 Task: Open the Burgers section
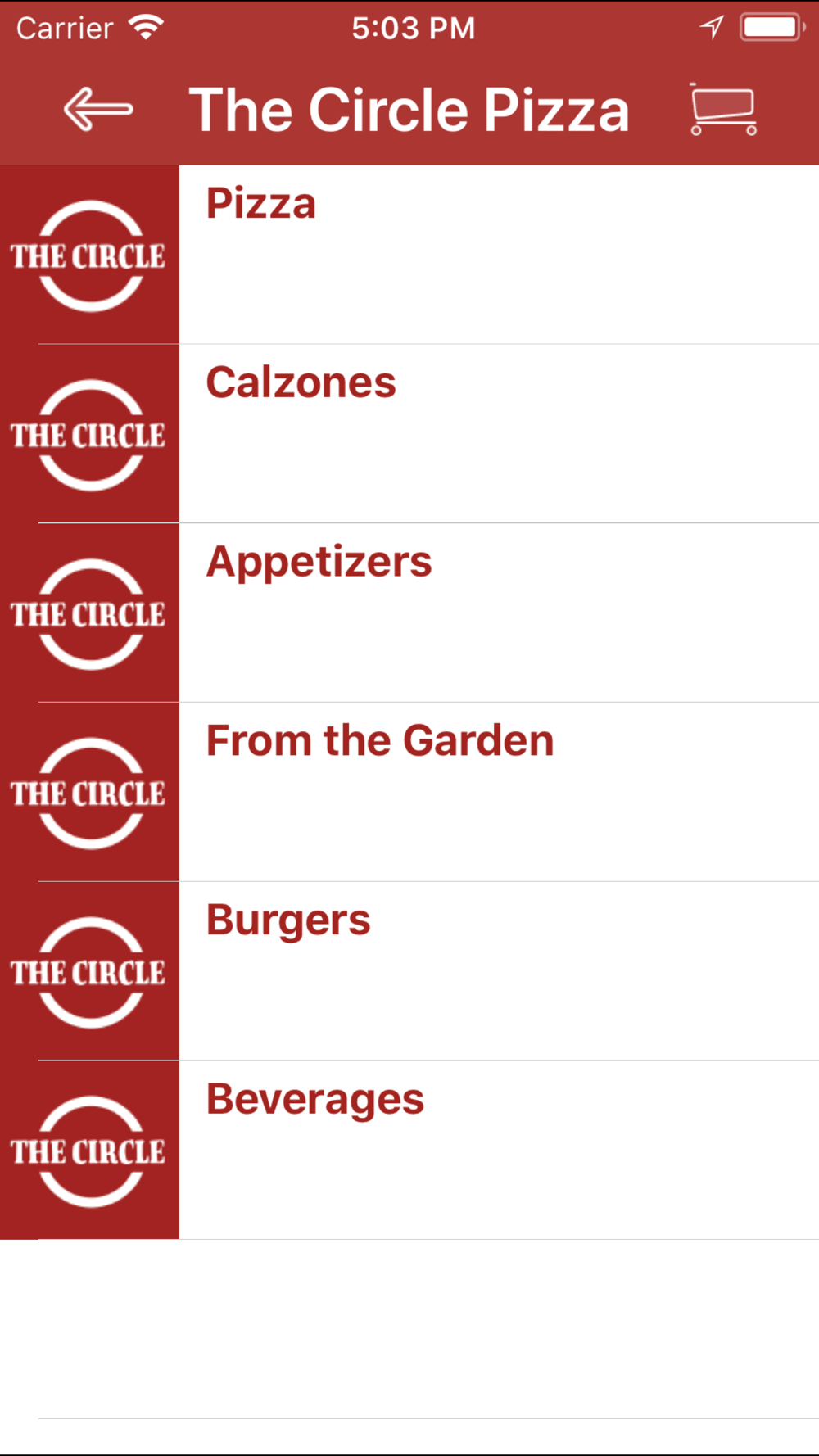[x=288, y=920]
